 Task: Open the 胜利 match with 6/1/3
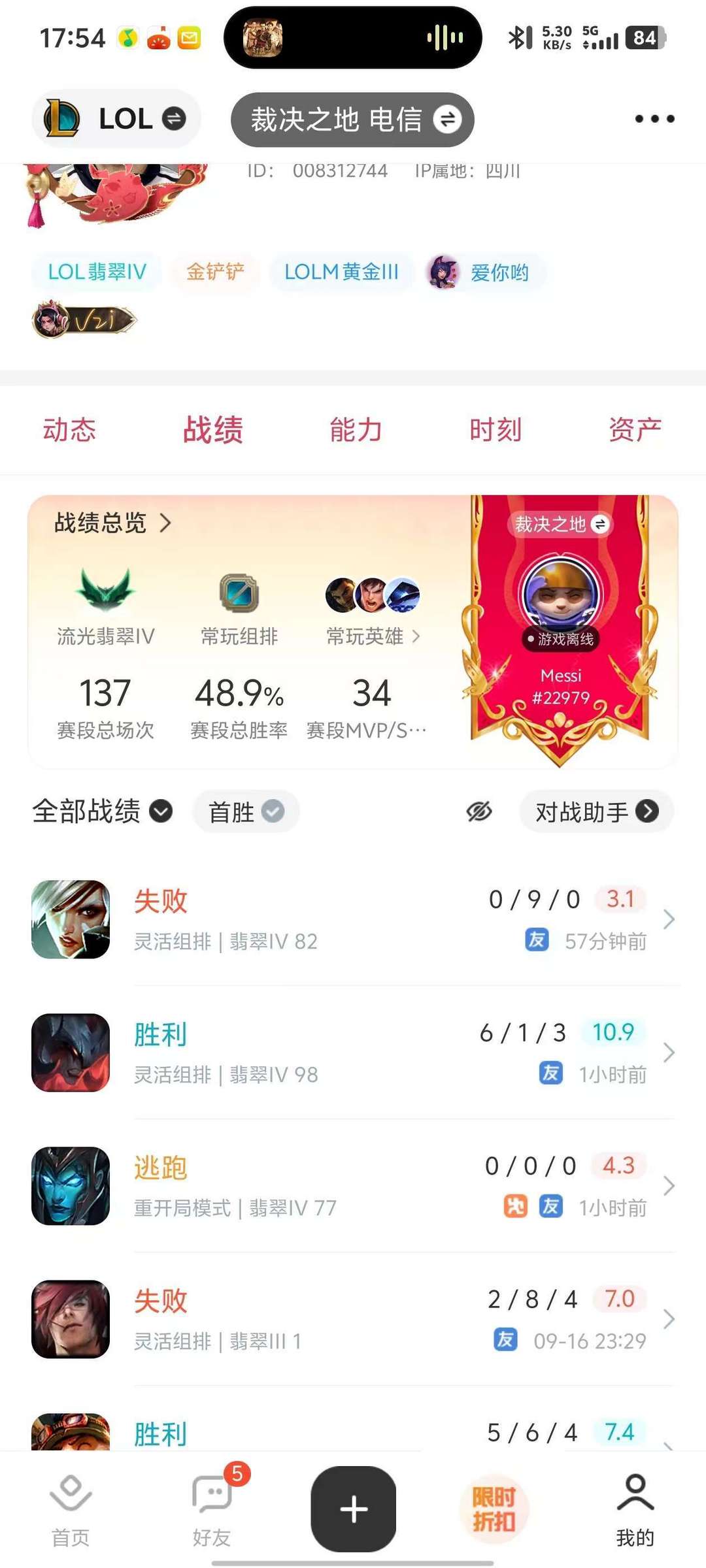[x=353, y=1053]
